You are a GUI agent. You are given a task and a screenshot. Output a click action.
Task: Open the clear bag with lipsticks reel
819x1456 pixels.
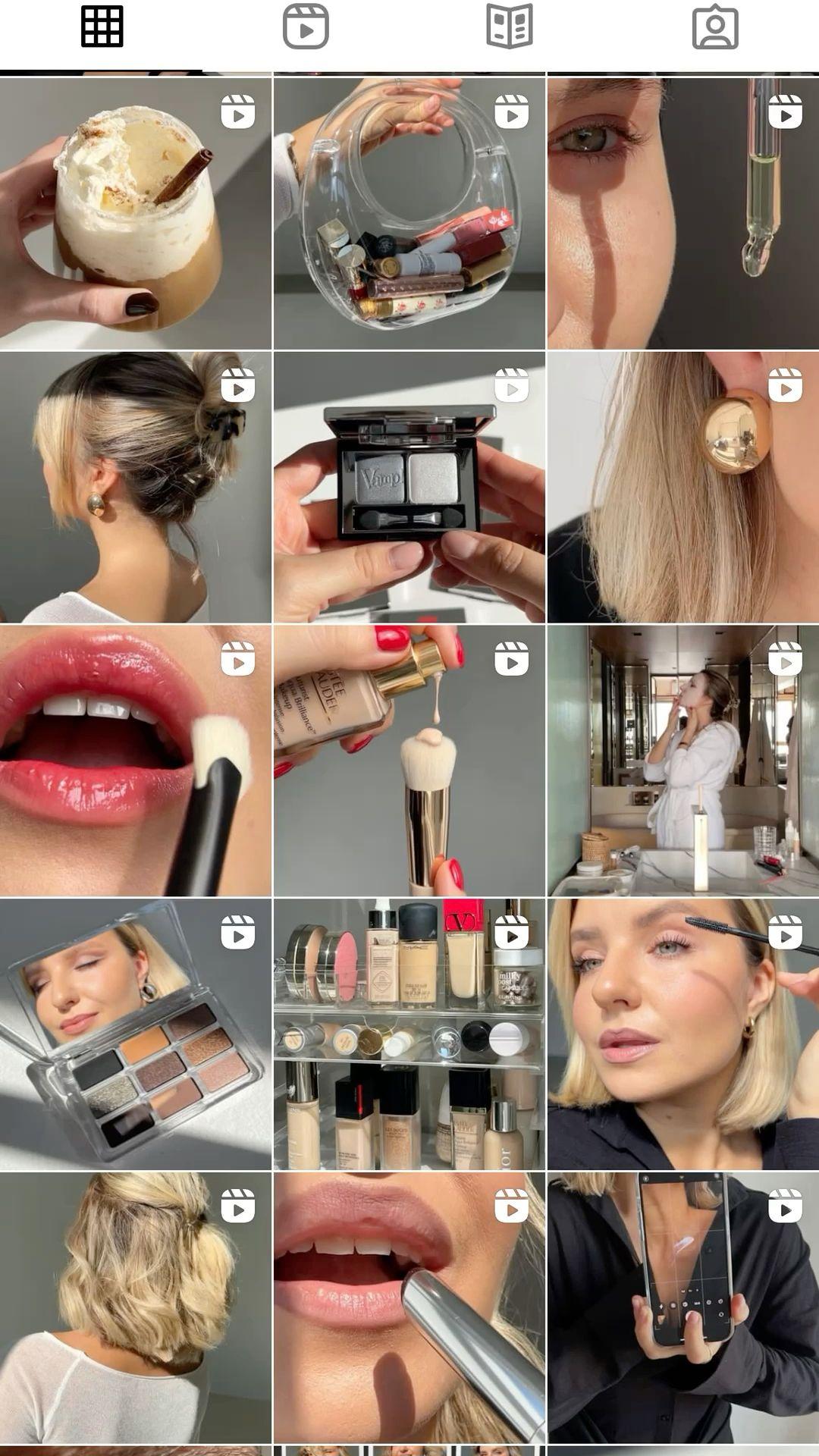[409, 213]
